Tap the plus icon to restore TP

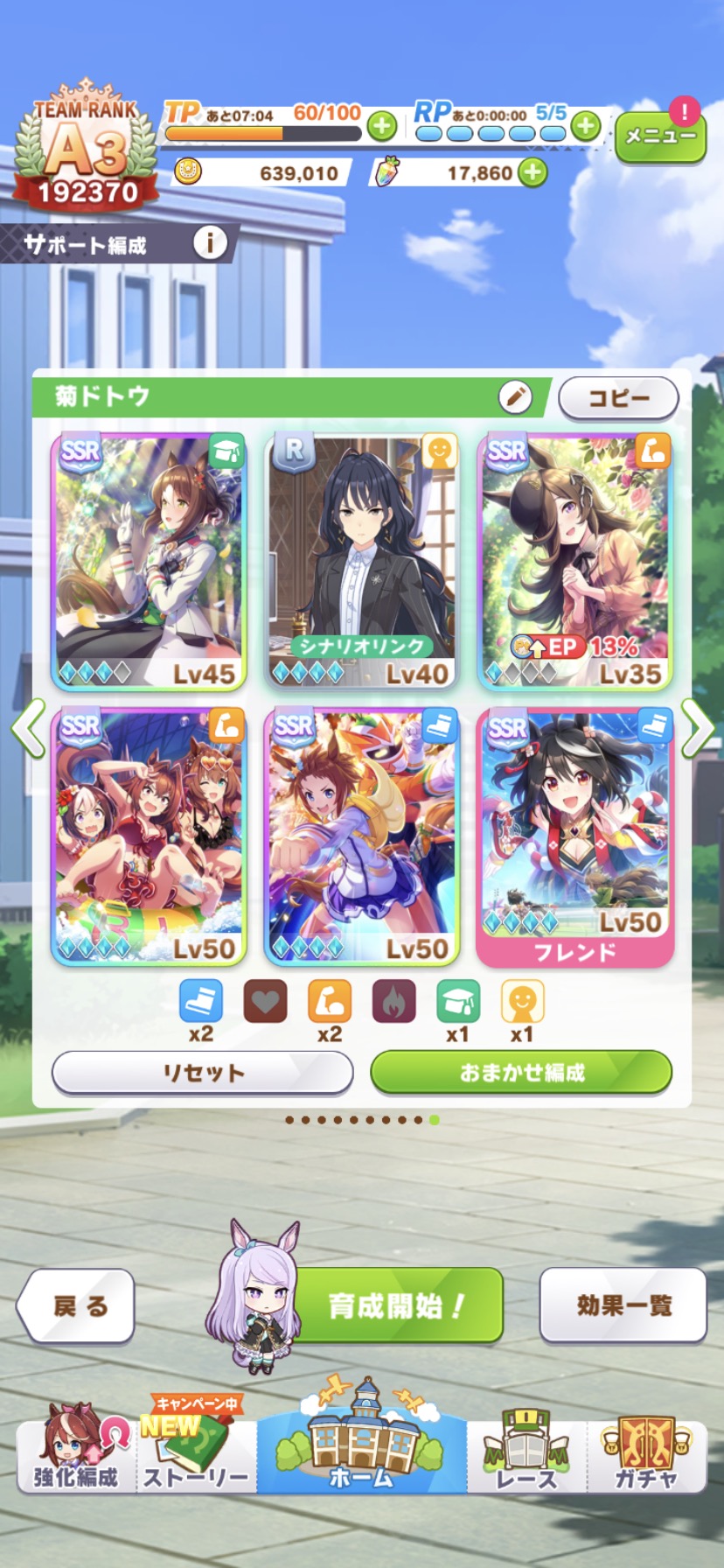(x=381, y=126)
